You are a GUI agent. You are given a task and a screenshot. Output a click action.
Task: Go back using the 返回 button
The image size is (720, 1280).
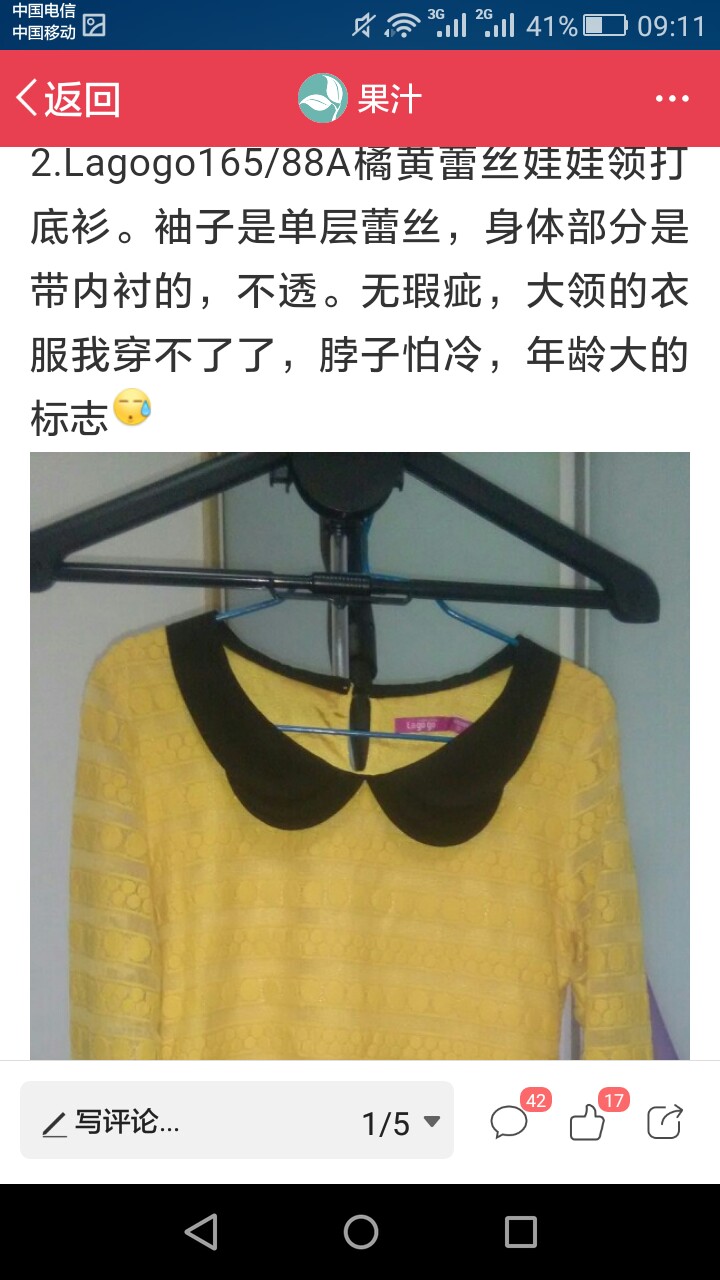click(x=67, y=99)
